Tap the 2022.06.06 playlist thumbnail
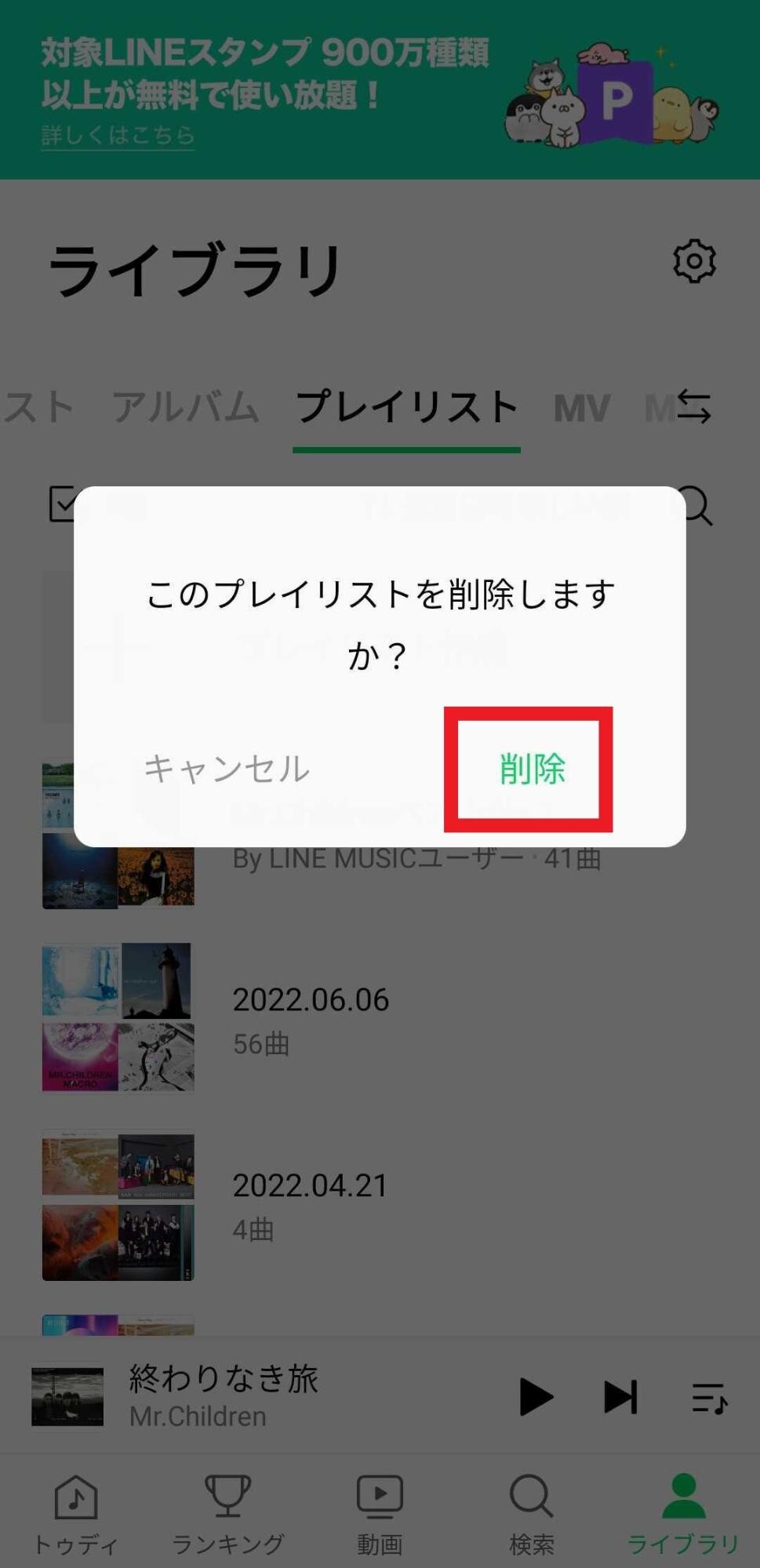Image resolution: width=760 pixels, height=1568 pixels. tap(117, 1017)
